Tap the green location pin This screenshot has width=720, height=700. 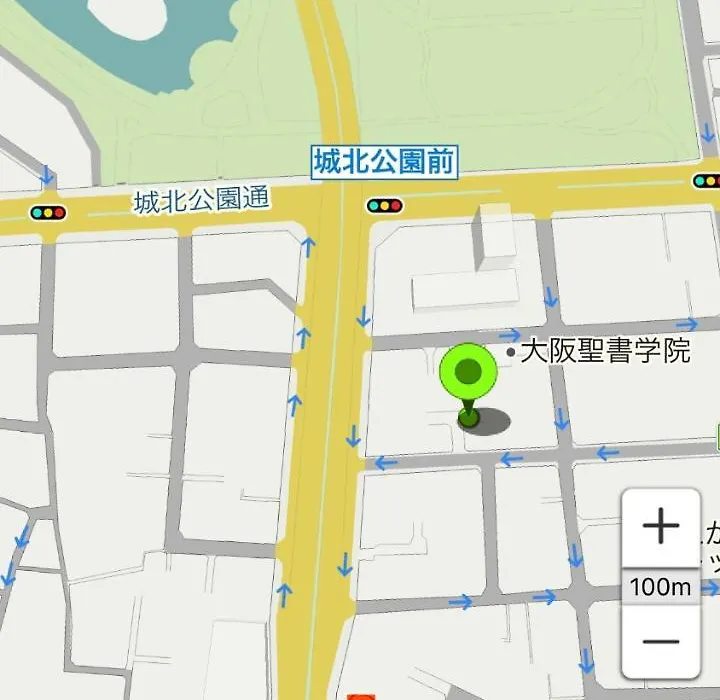(468, 375)
